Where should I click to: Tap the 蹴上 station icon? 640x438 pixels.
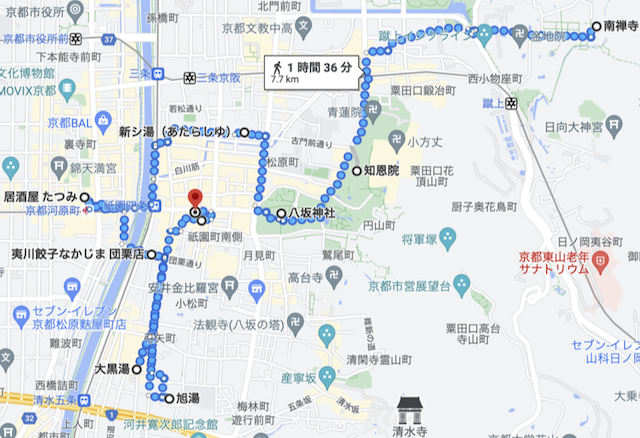click(x=512, y=102)
